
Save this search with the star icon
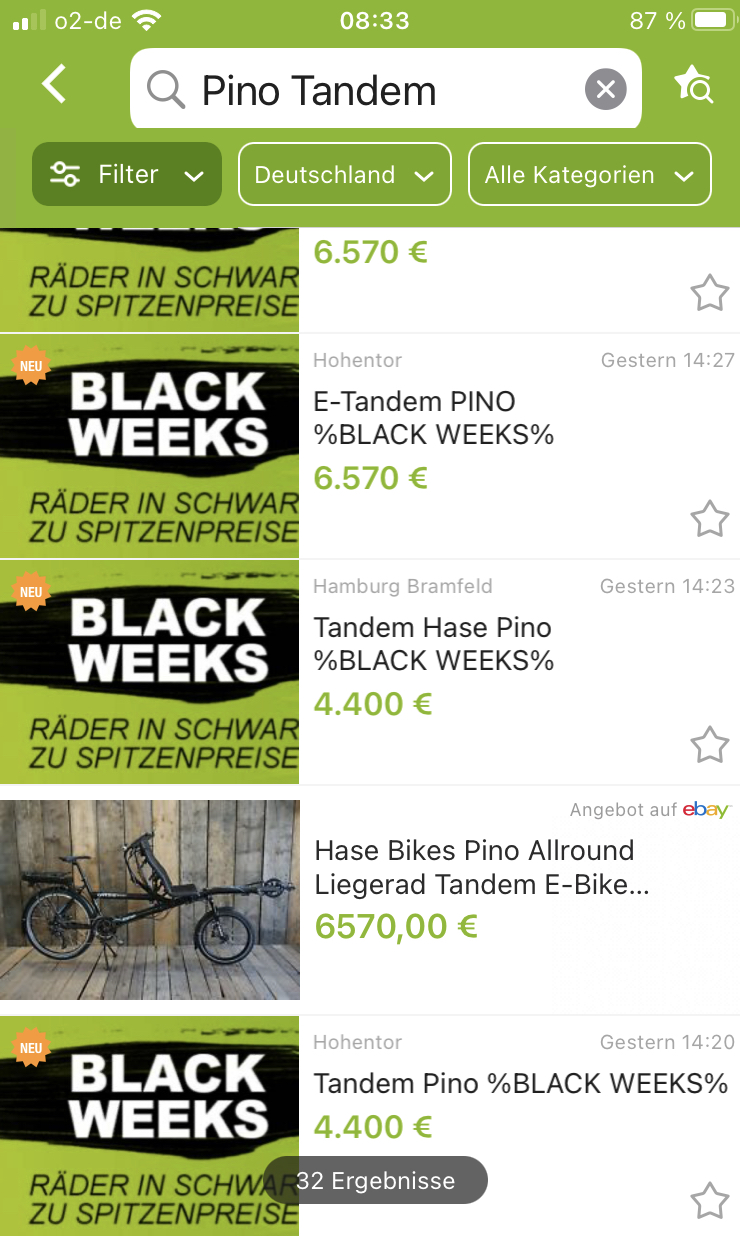point(694,86)
